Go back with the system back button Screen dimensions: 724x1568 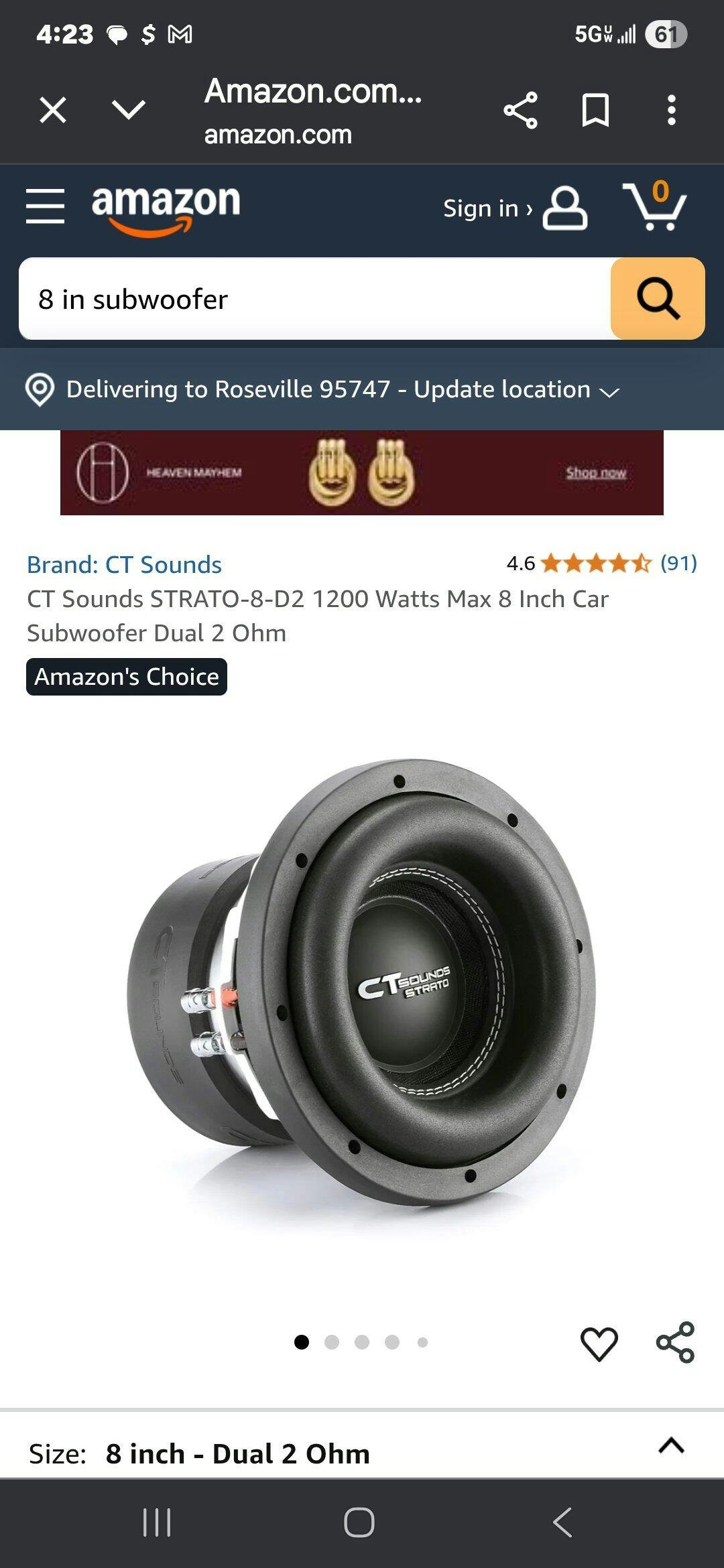coord(562,1522)
